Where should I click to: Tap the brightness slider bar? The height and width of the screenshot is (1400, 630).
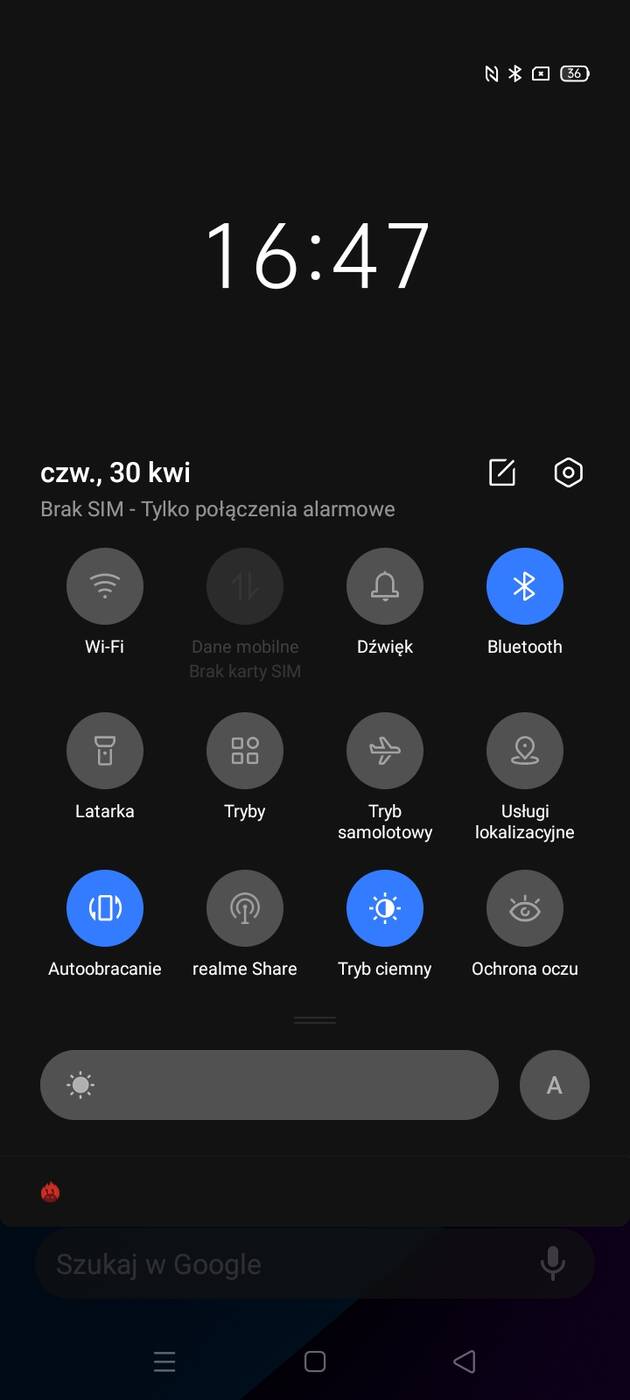pos(269,1085)
